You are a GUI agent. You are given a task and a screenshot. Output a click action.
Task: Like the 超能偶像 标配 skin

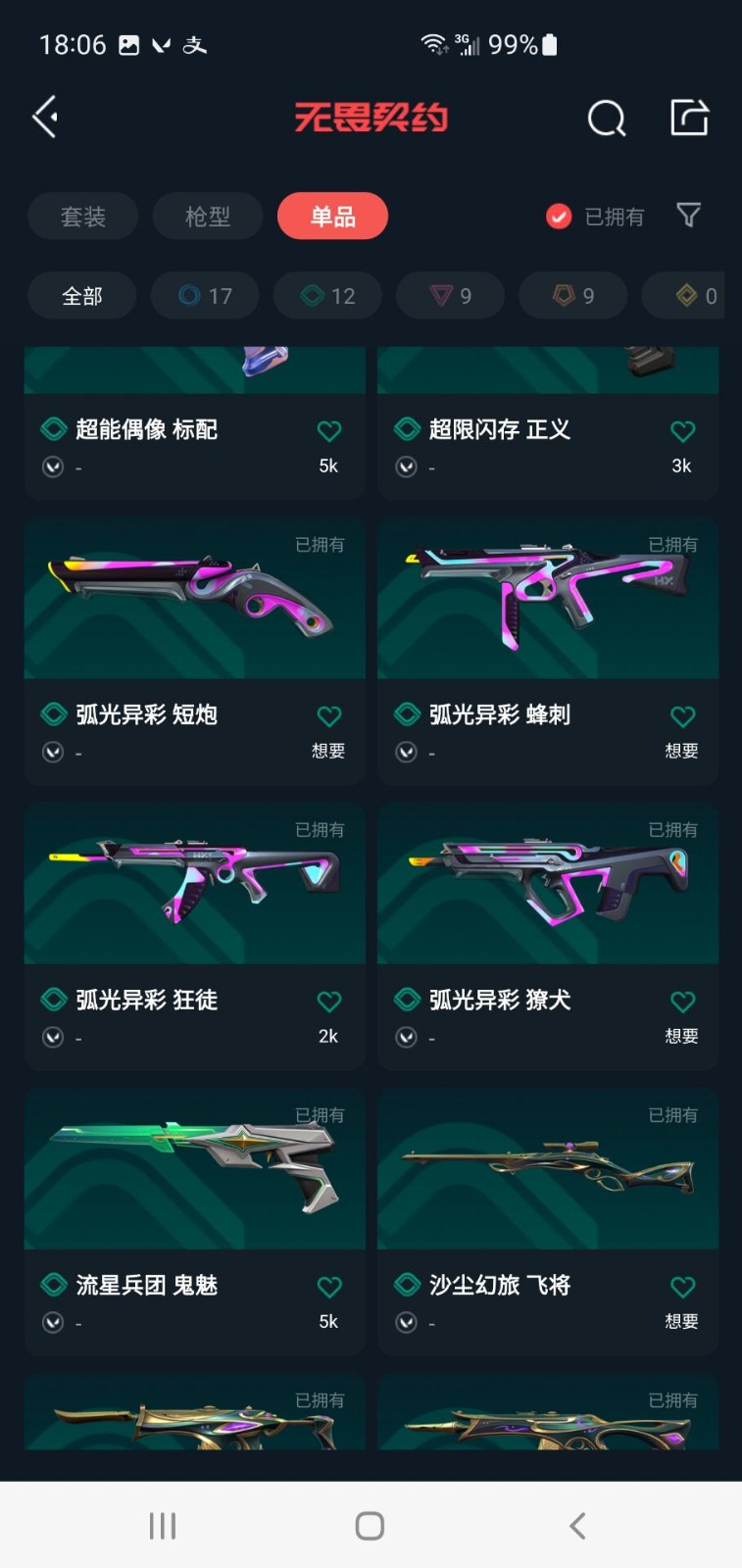pos(328,431)
